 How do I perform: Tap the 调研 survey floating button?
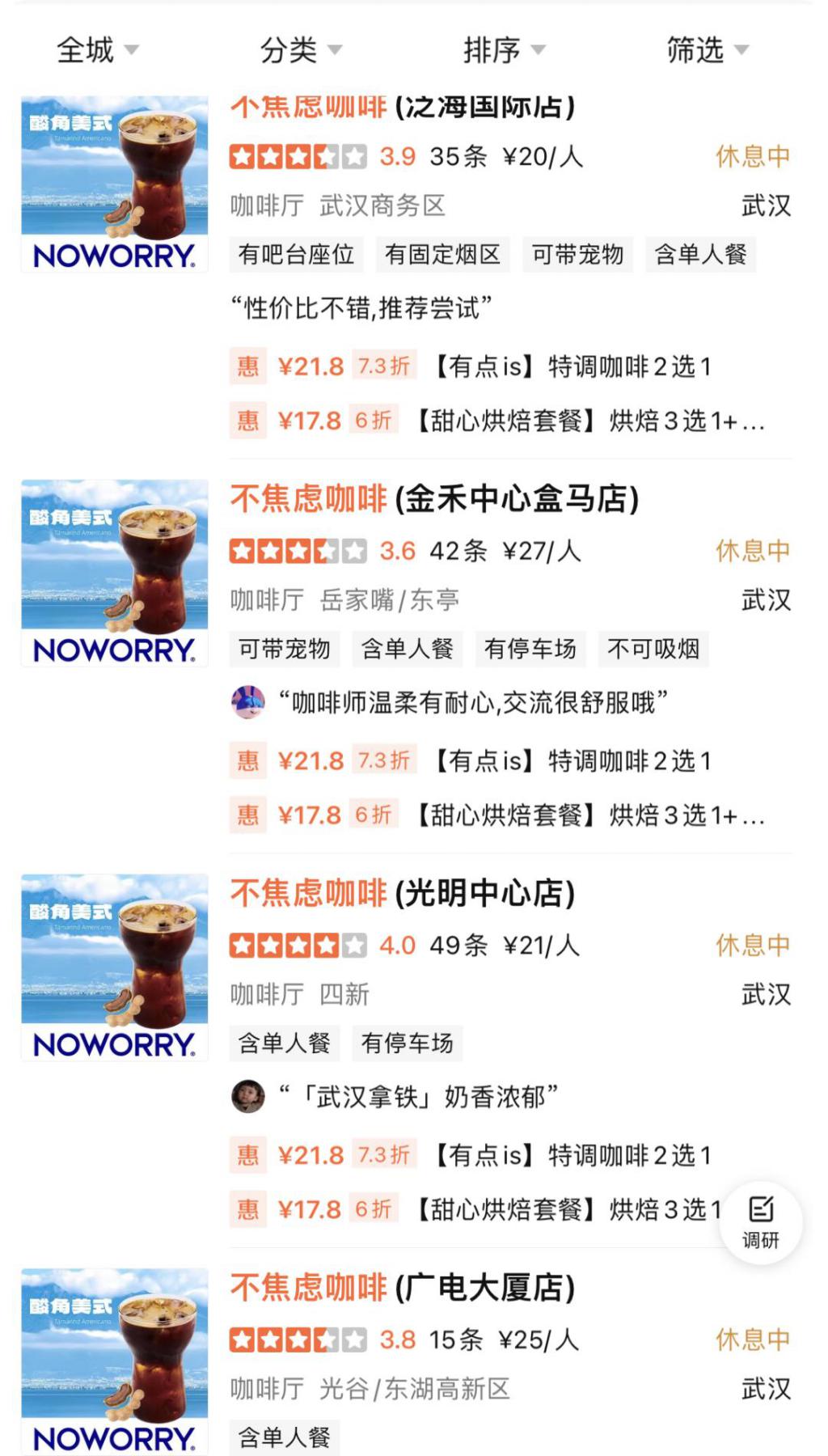click(x=760, y=1221)
